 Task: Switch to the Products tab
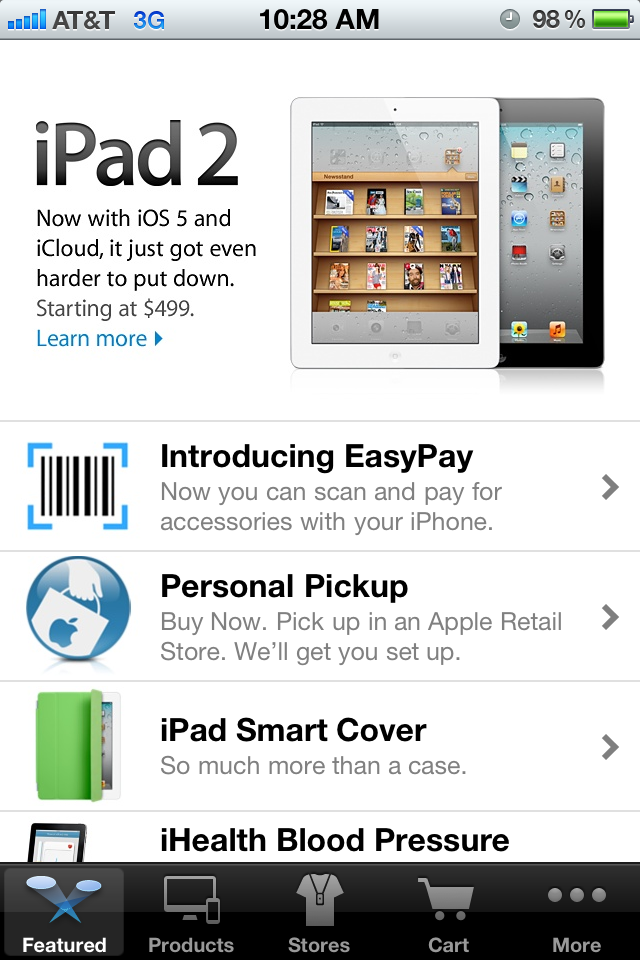[191, 913]
